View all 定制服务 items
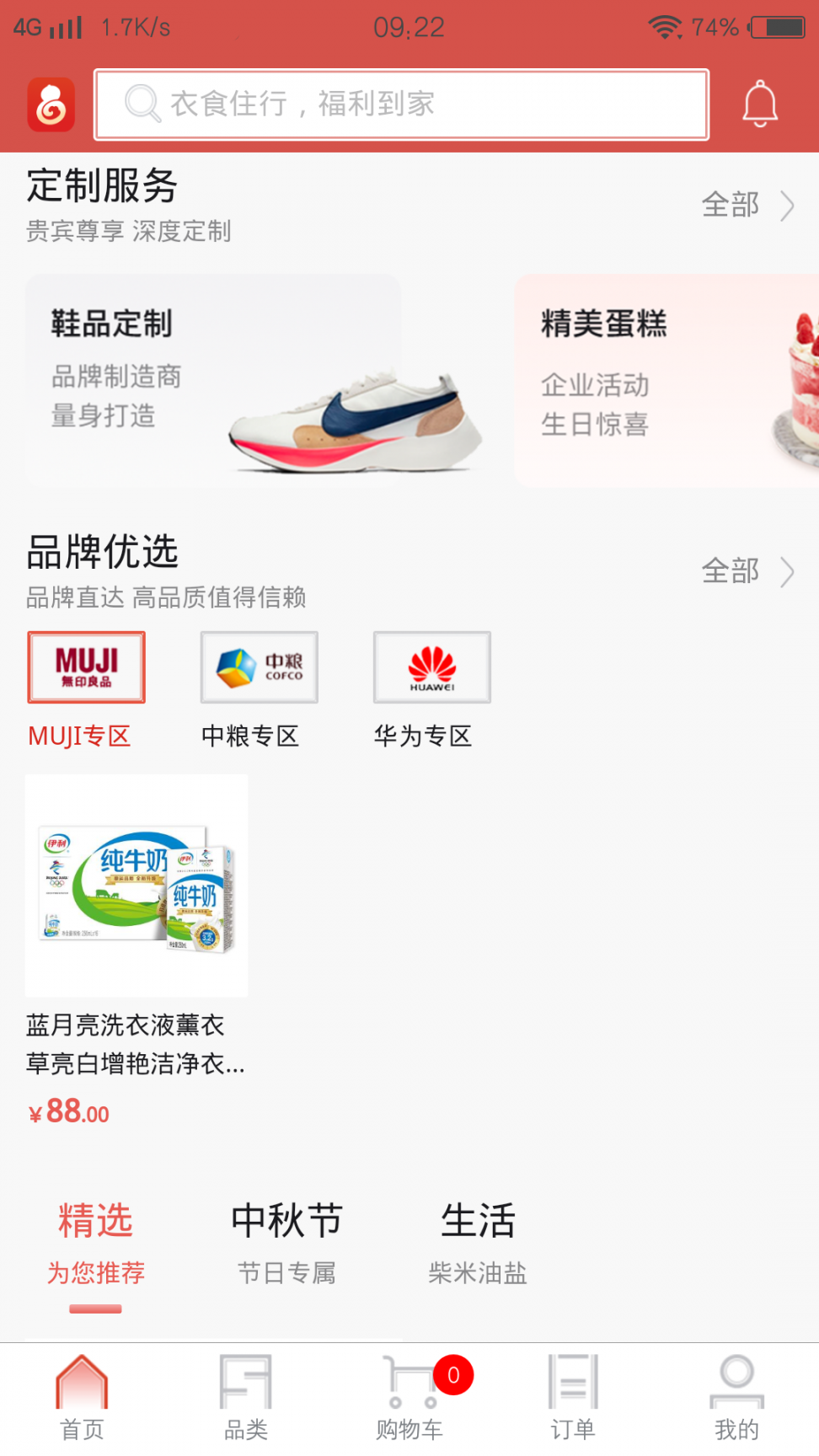819x1456 pixels. pyautogui.click(x=747, y=205)
